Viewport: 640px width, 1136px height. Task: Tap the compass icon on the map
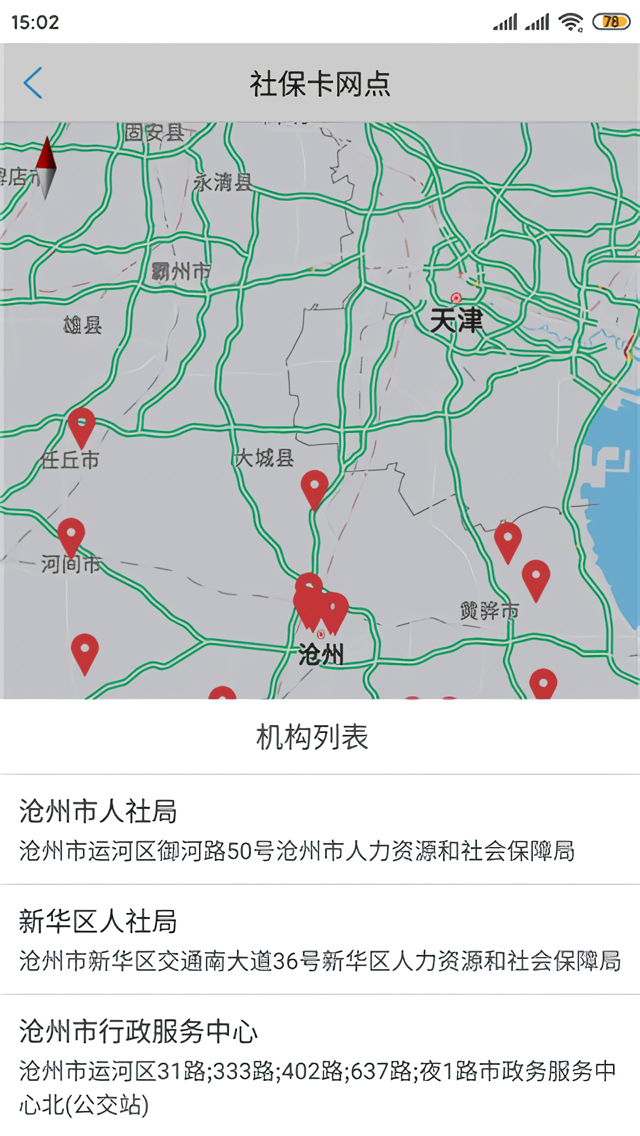coord(46,166)
